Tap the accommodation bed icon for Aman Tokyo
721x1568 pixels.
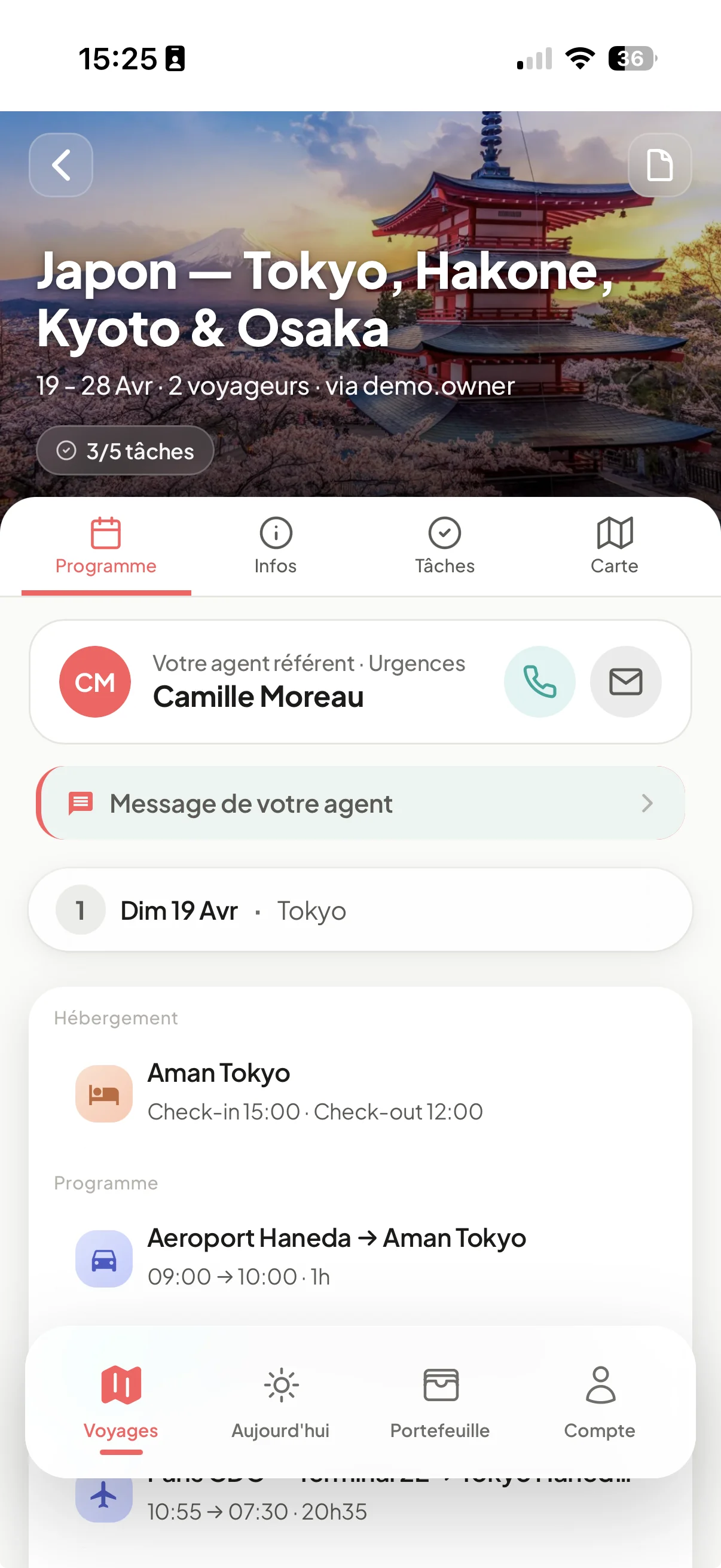tap(103, 1093)
